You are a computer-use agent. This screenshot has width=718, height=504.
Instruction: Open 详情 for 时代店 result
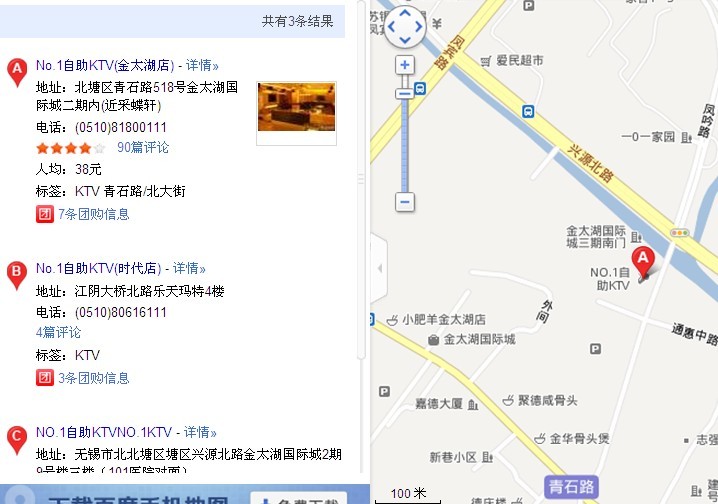tap(190, 269)
